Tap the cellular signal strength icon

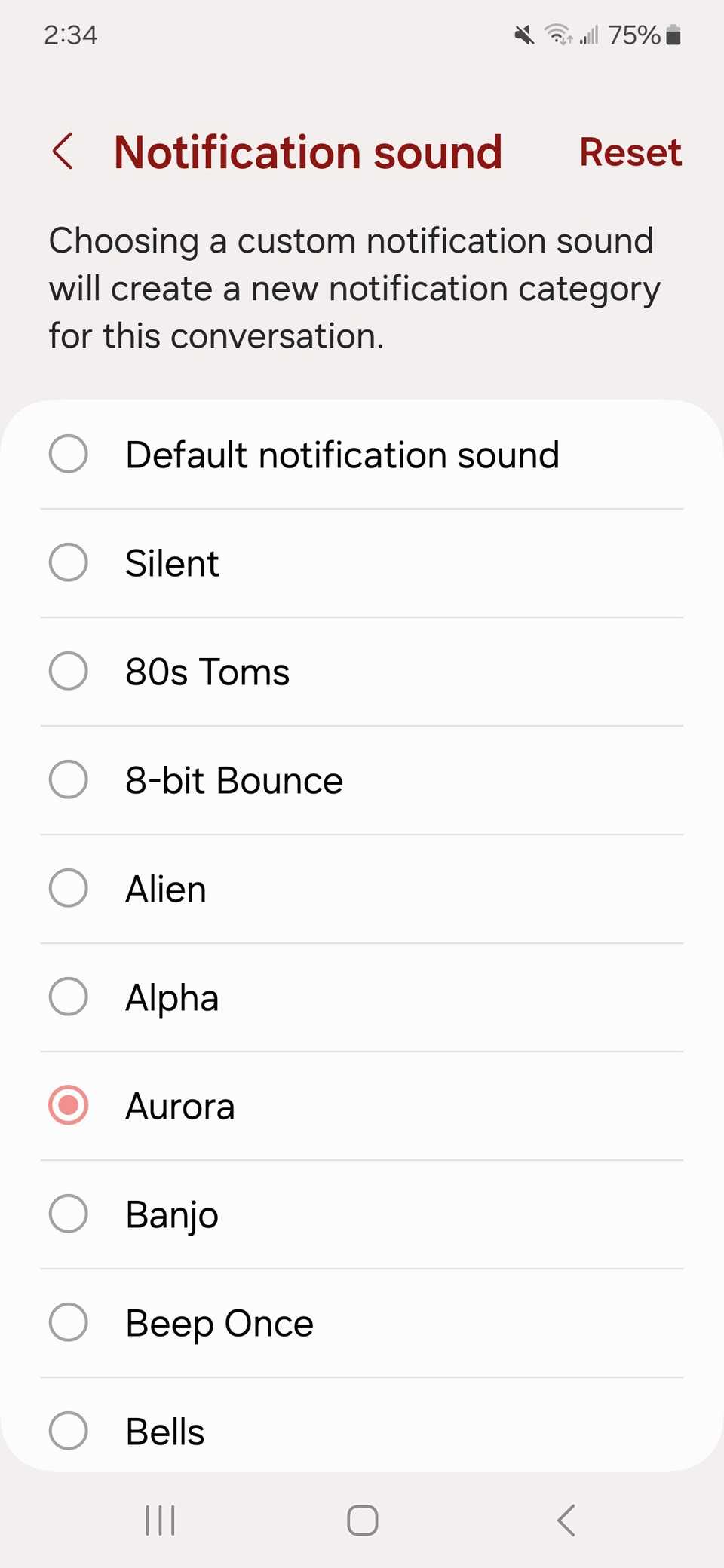[x=589, y=35]
